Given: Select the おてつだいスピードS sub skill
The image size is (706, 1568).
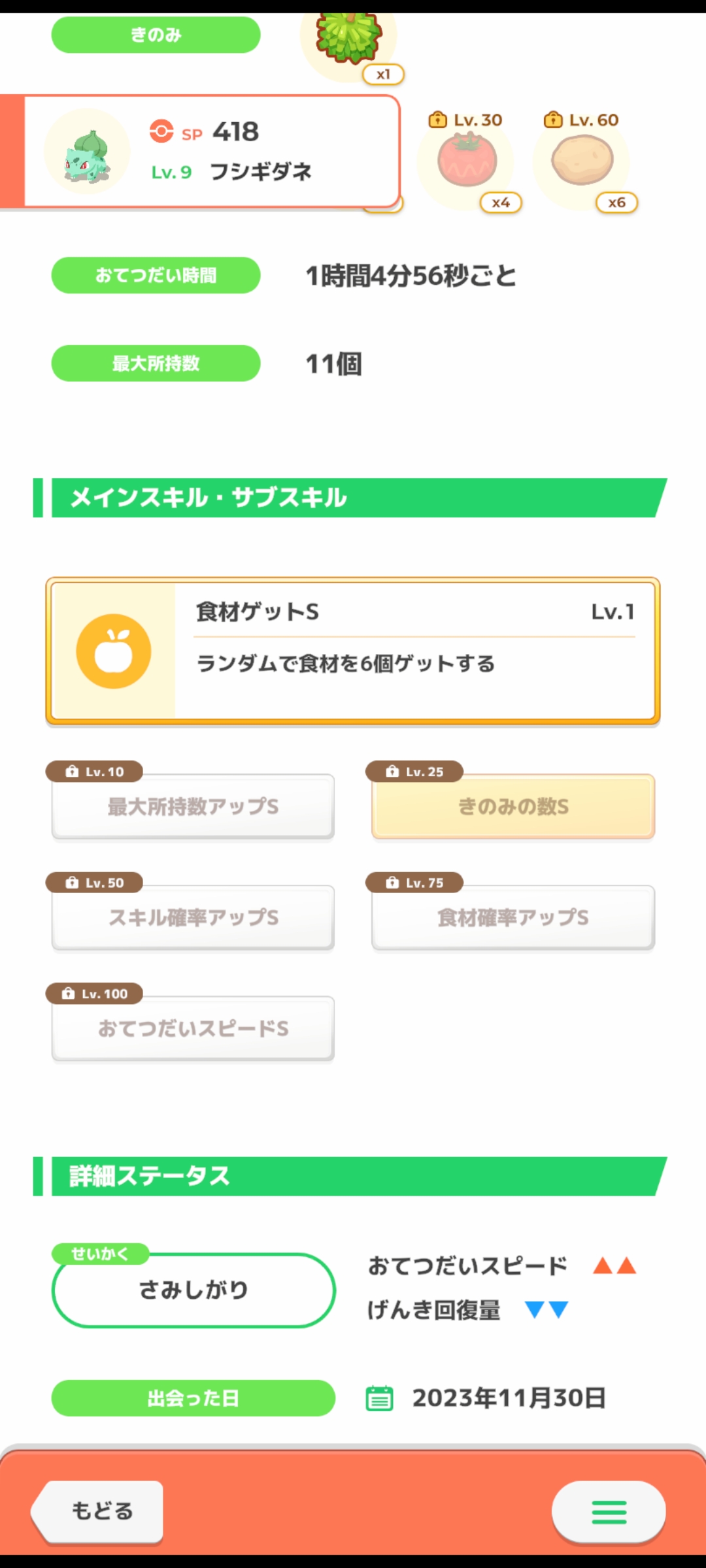Looking at the screenshot, I should tap(193, 1028).
